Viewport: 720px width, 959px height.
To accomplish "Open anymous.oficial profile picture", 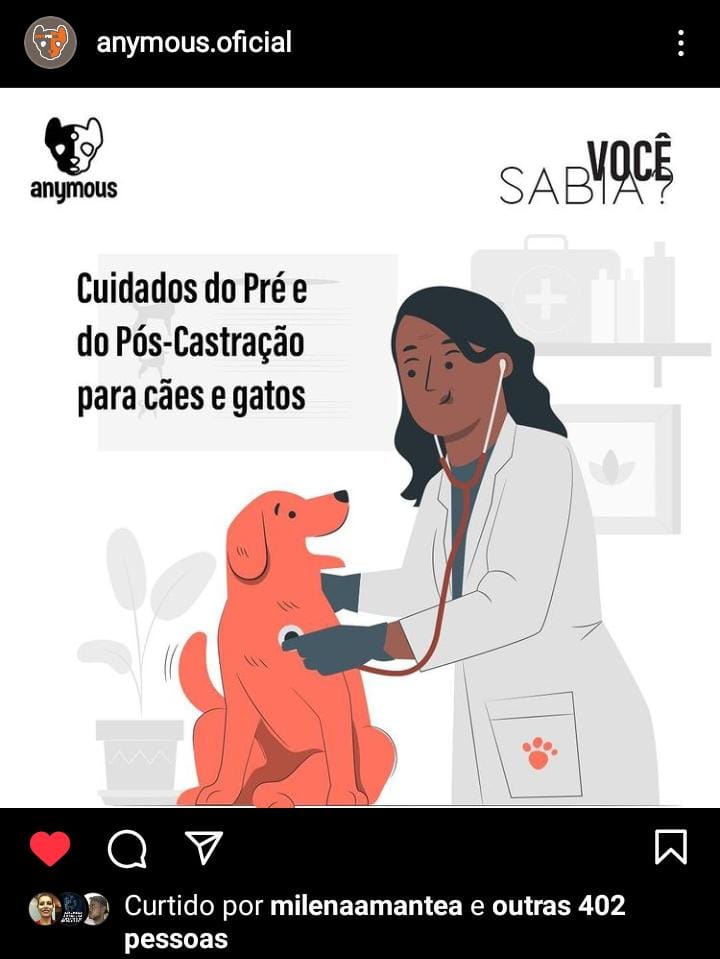I will 50,43.
